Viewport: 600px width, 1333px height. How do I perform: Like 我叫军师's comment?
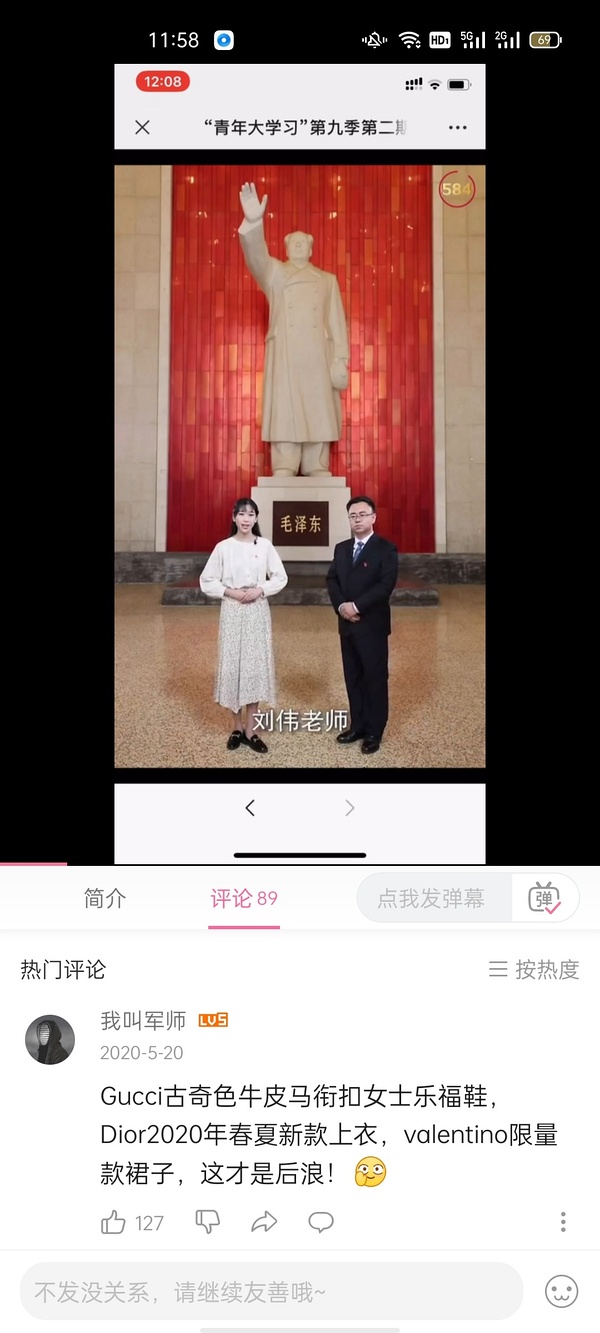114,1222
